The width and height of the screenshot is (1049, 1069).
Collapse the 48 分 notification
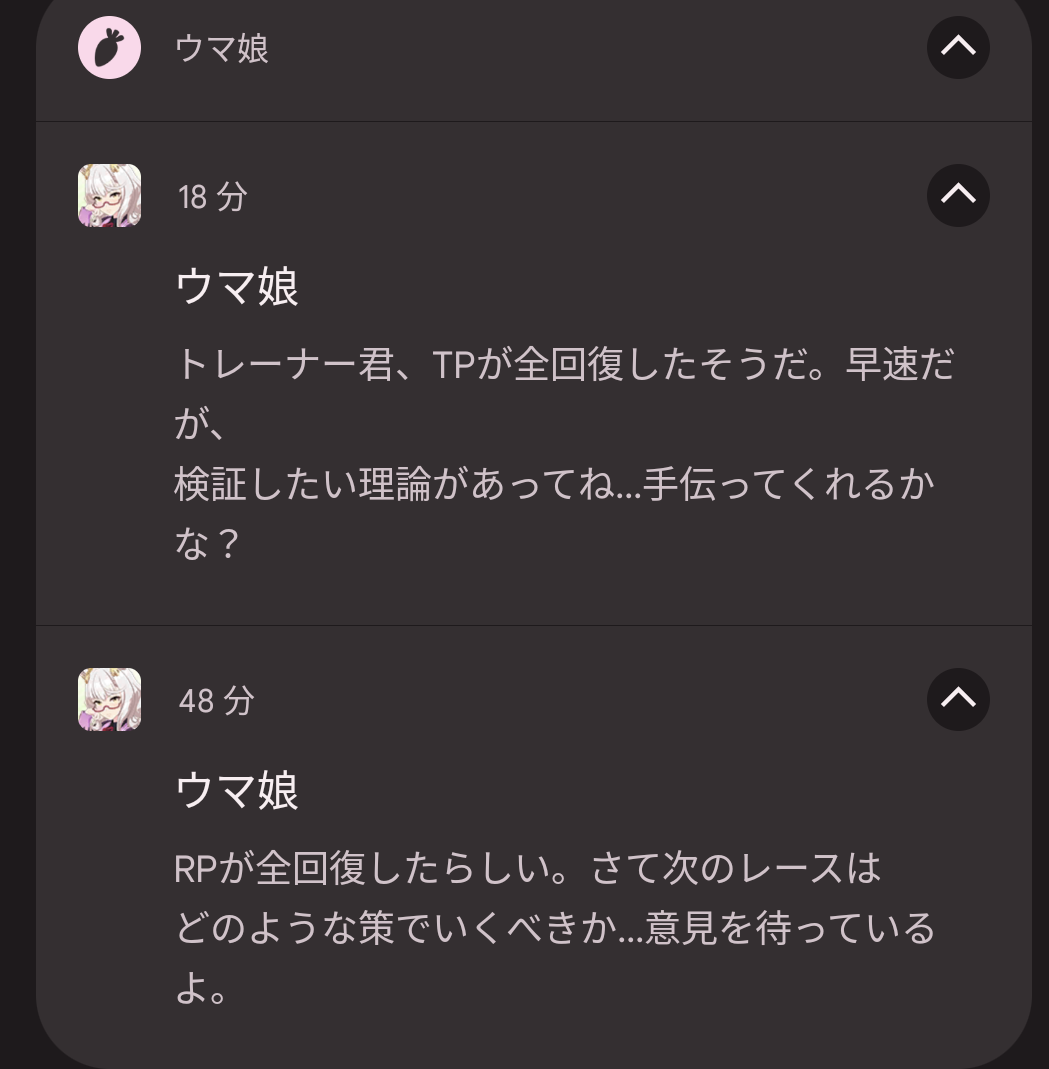pos(957,699)
